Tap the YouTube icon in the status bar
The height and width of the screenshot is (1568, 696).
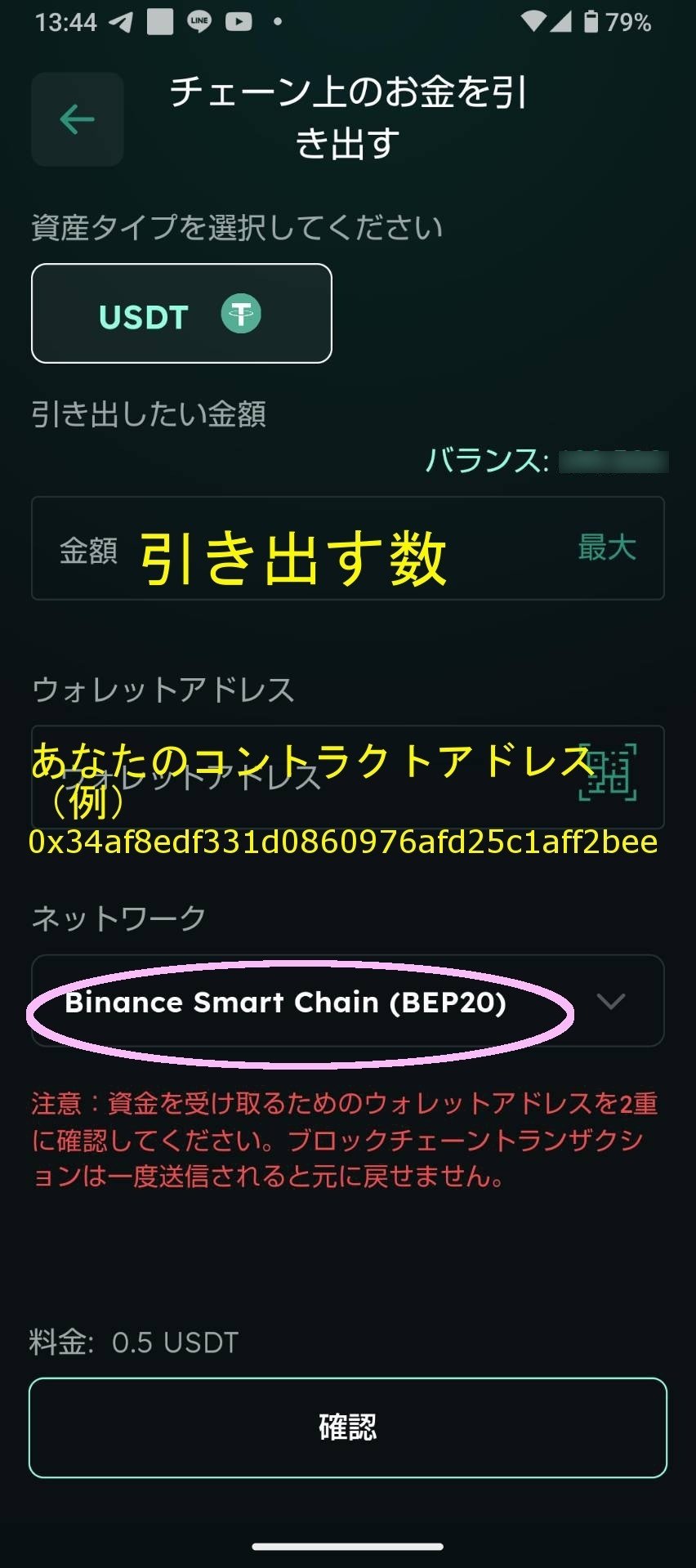pos(238,21)
